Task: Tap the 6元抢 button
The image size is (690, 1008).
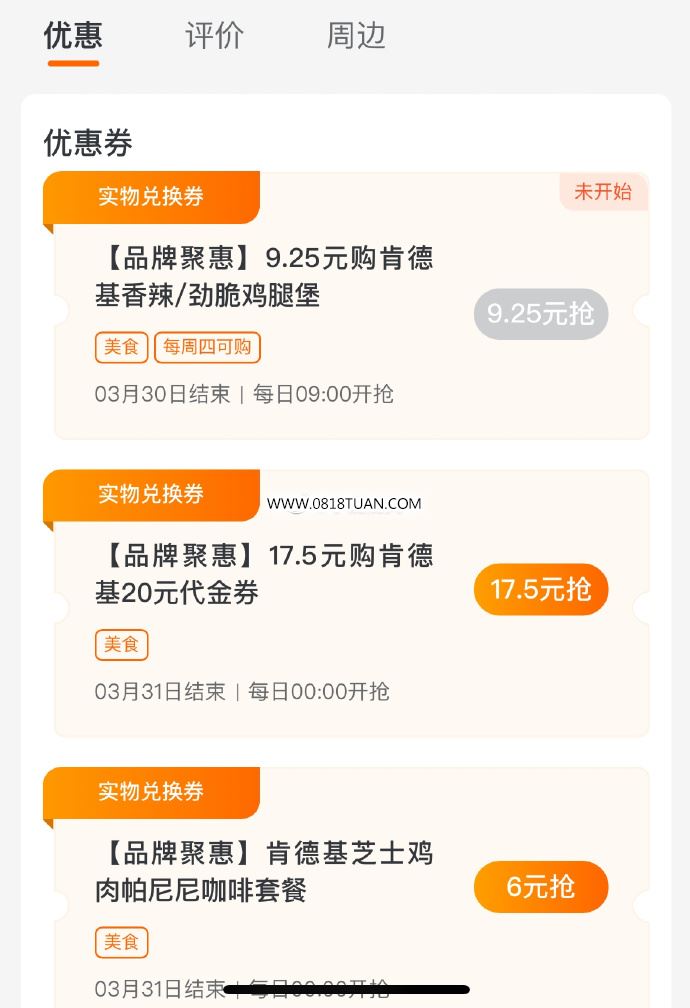Action: coord(540,887)
